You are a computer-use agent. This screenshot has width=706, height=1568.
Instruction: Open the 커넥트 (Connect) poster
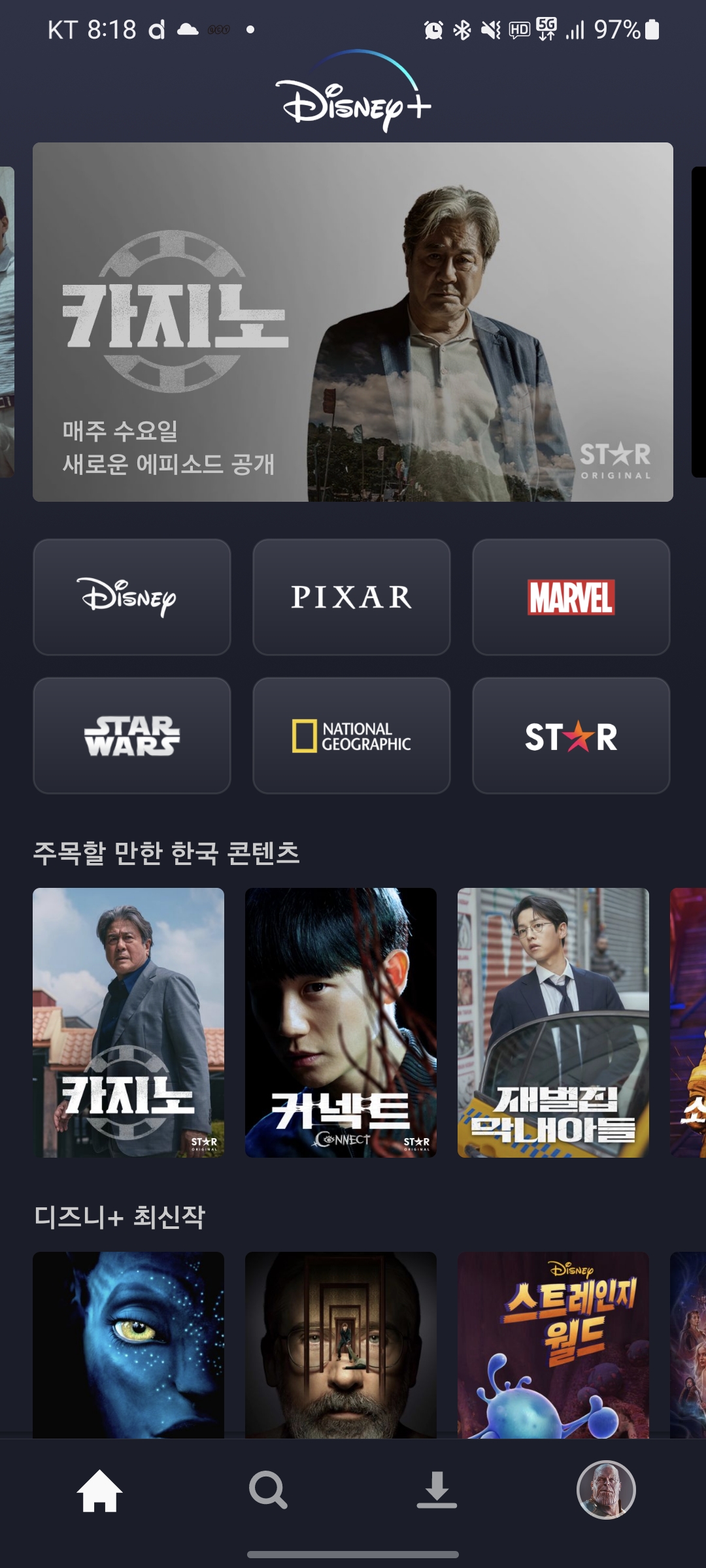click(341, 1022)
